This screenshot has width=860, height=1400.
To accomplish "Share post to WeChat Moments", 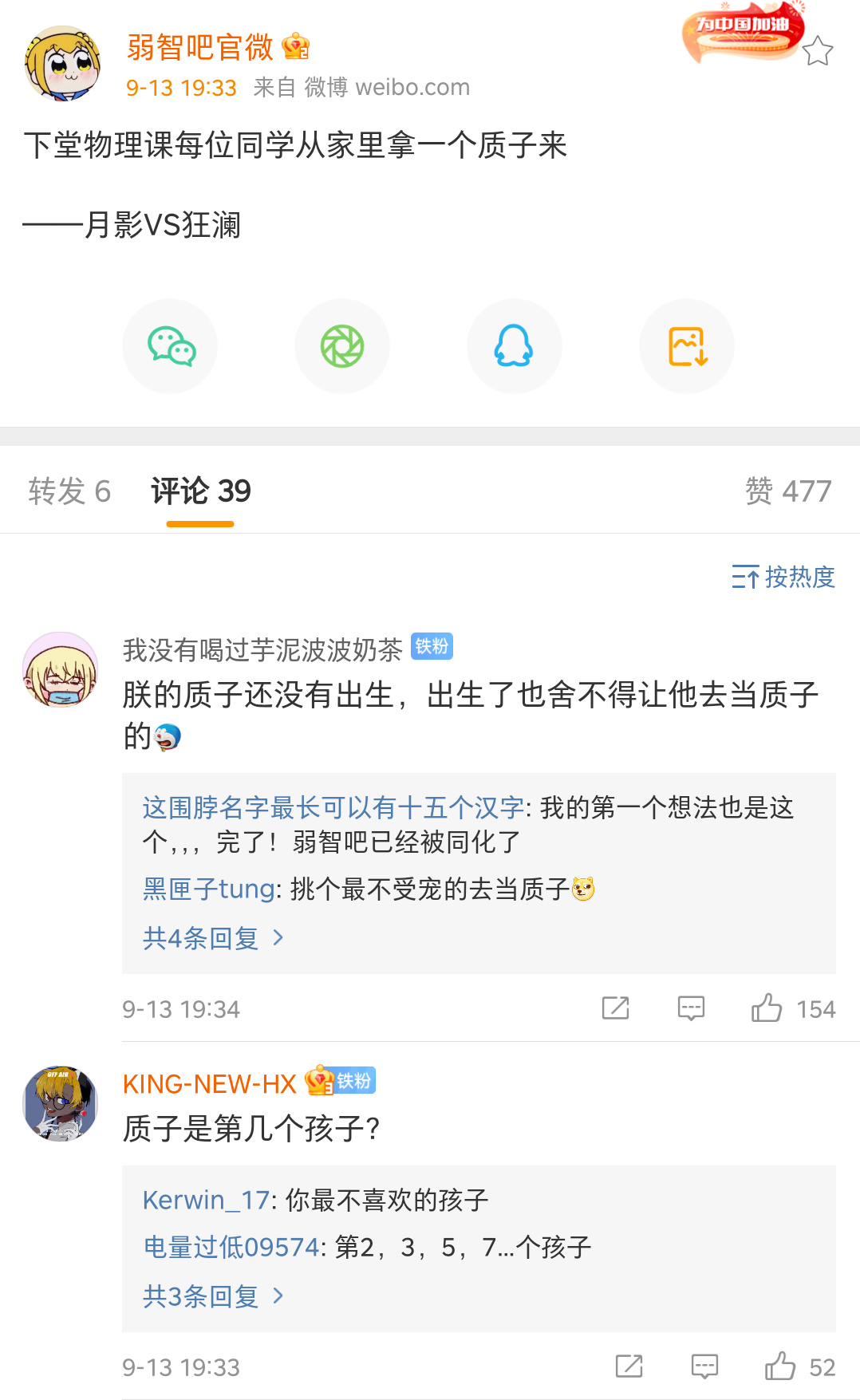I will pos(342,346).
